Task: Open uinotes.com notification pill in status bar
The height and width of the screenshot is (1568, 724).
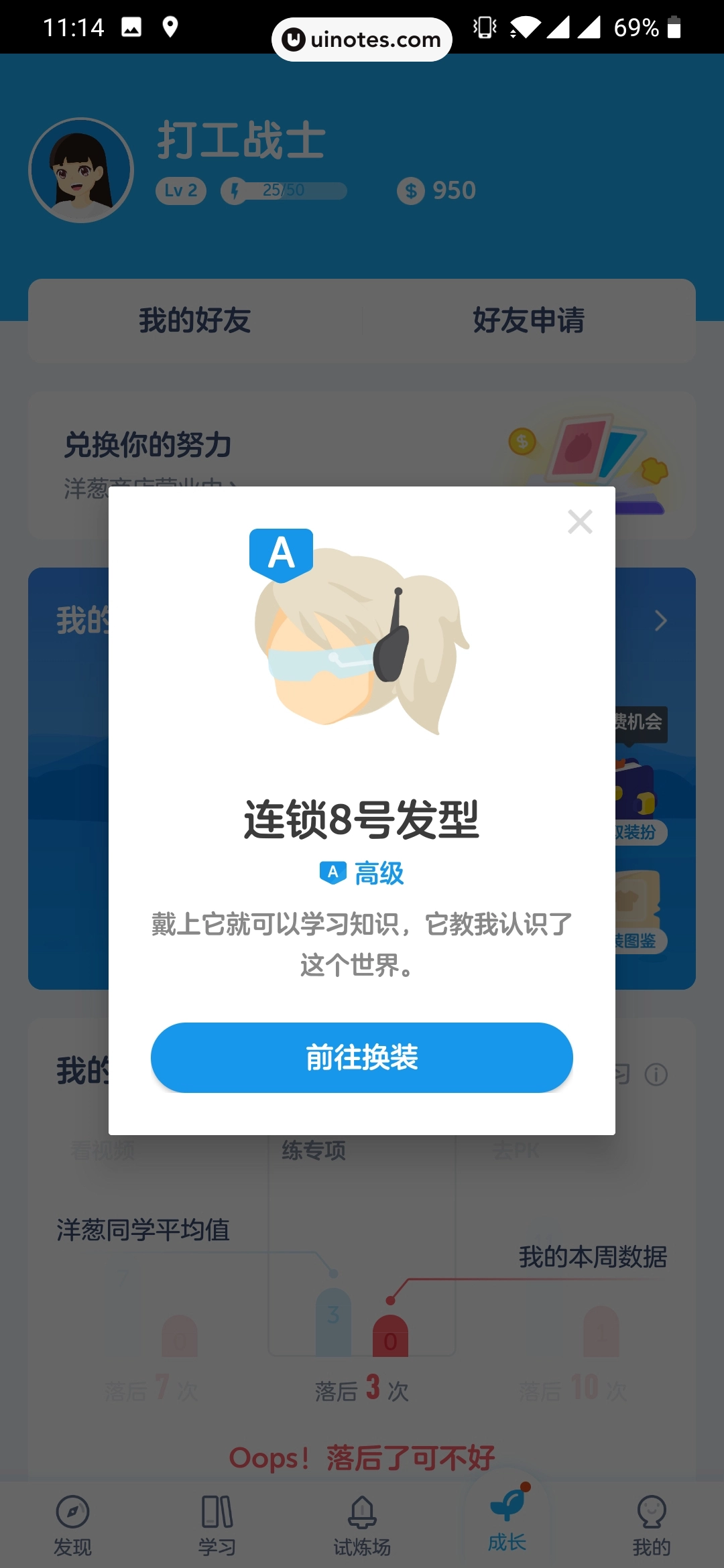Action: (361, 38)
